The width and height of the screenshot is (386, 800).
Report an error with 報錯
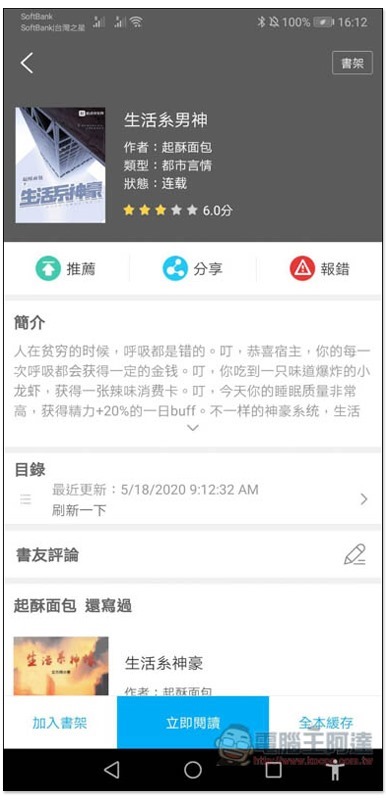[x=320, y=268]
